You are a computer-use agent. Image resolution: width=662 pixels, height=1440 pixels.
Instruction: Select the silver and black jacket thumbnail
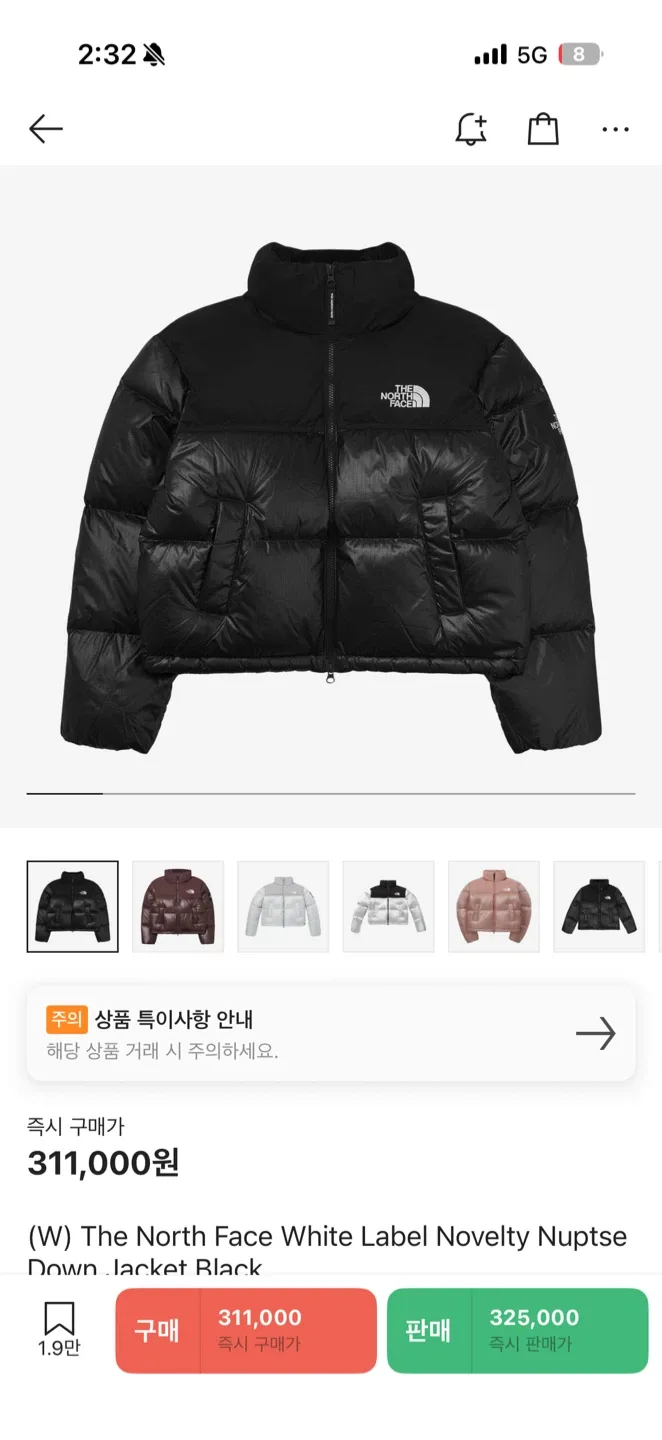pyautogui.click(x=389, y=907)
